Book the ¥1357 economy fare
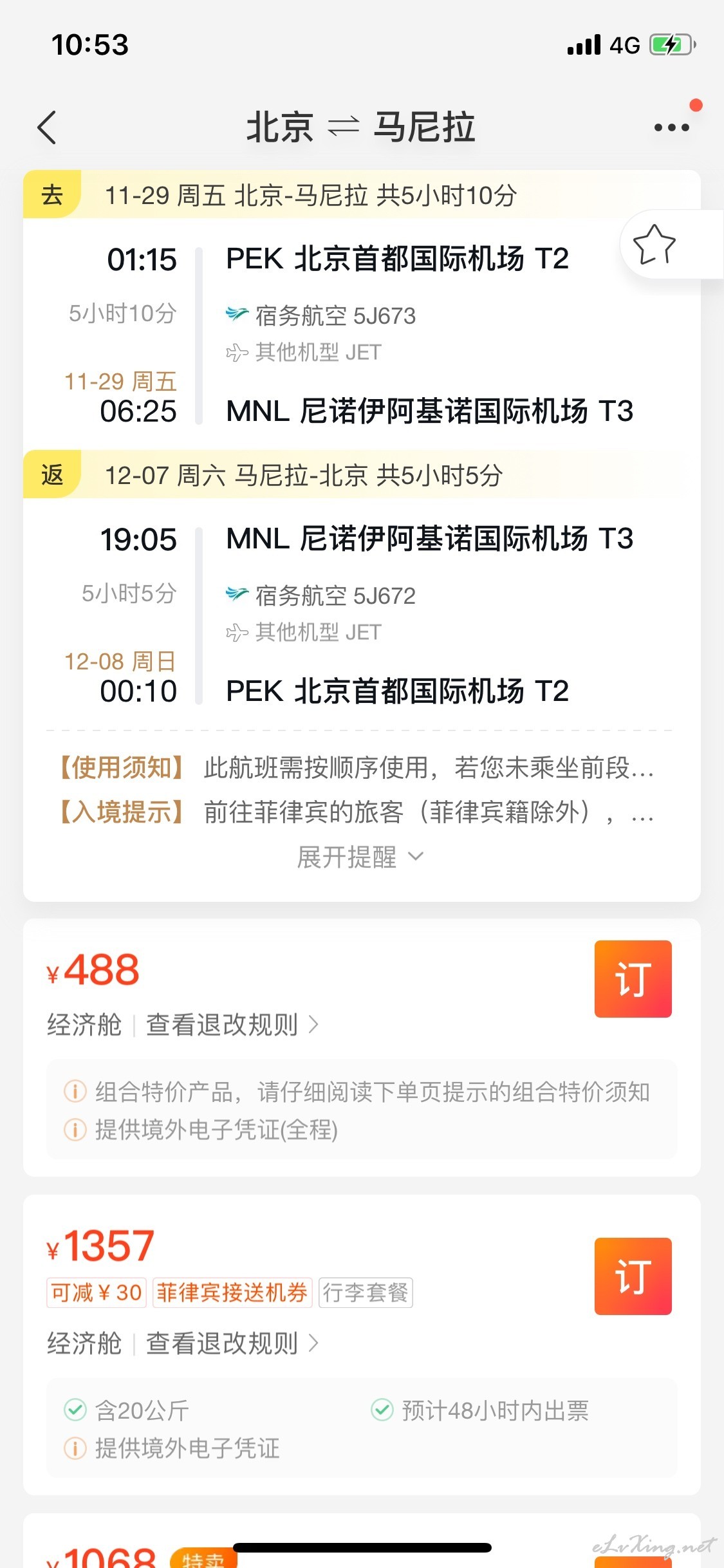This screenshot has width=724, height=1568. coord(633,1276)
